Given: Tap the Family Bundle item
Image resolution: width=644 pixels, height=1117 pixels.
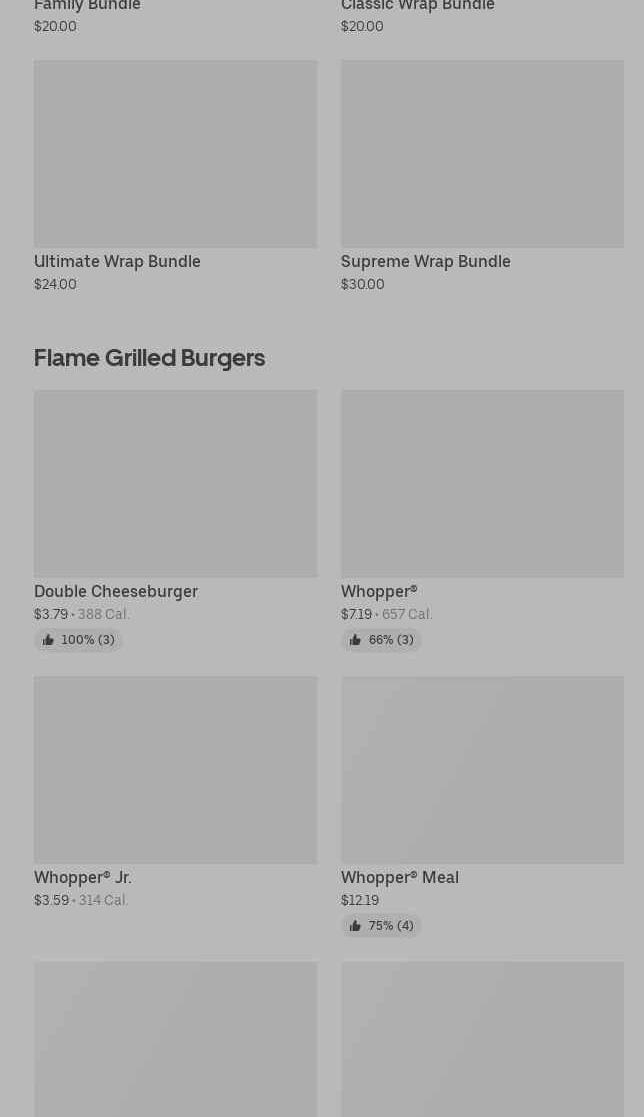Looking at the screenshot, I should point(175,17).
